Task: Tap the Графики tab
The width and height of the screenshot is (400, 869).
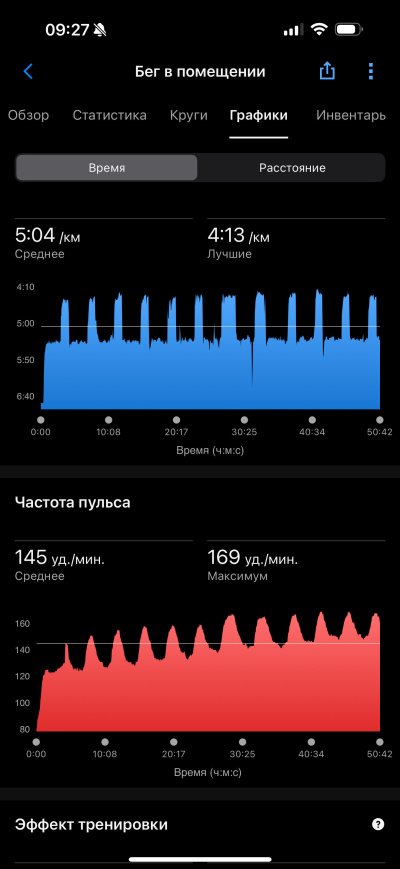Action: [x=259, y=115]
